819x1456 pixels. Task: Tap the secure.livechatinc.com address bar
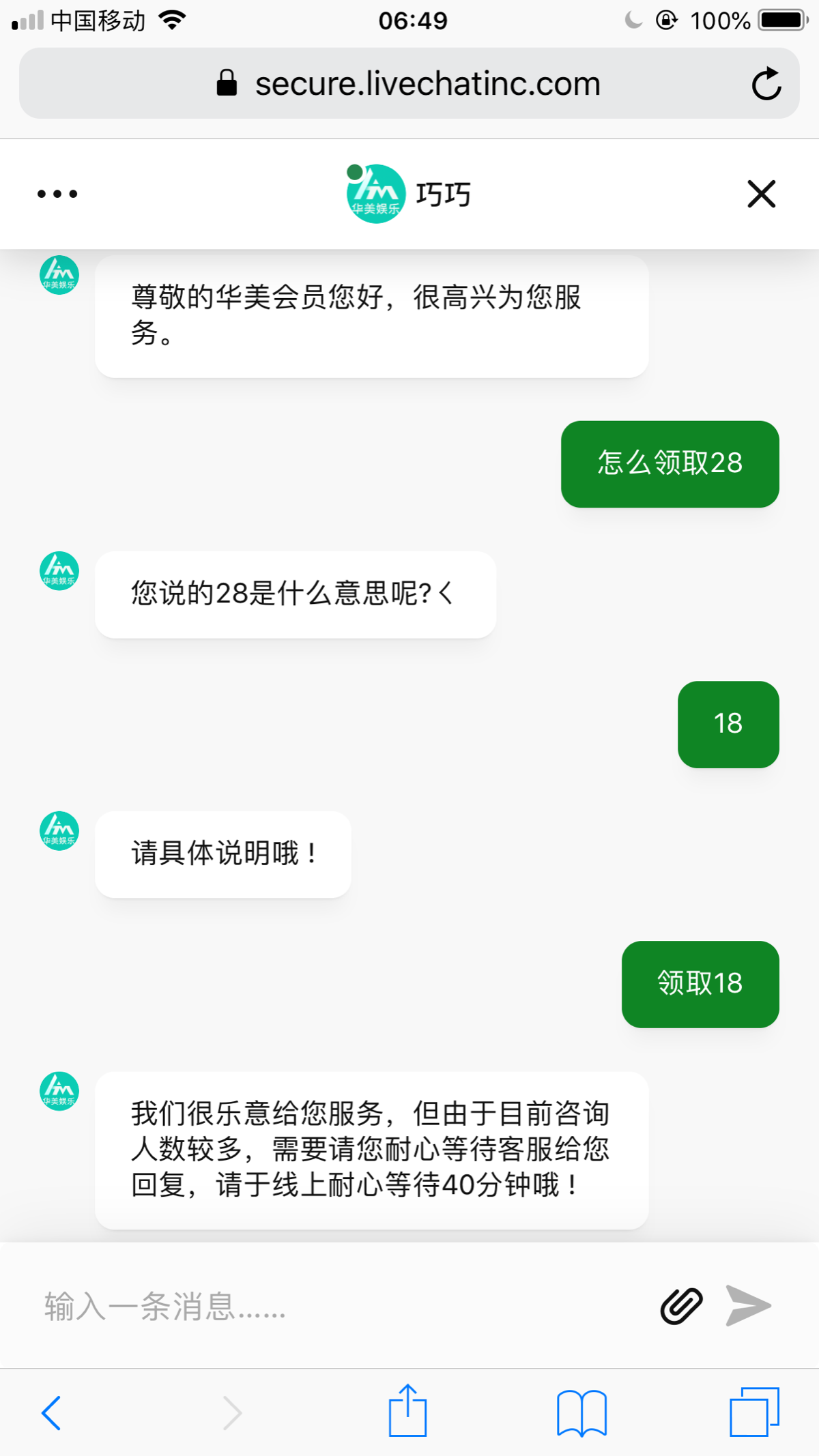point(409,84)
